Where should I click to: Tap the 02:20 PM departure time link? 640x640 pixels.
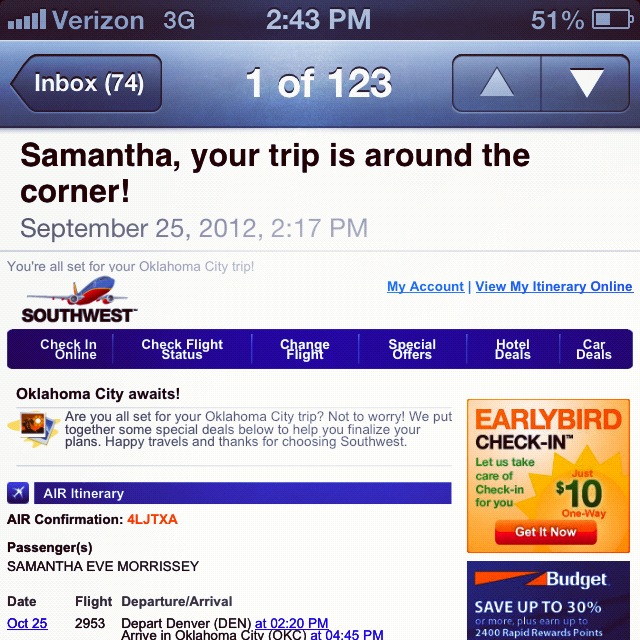pyautogui.click(x=292, y=623)
